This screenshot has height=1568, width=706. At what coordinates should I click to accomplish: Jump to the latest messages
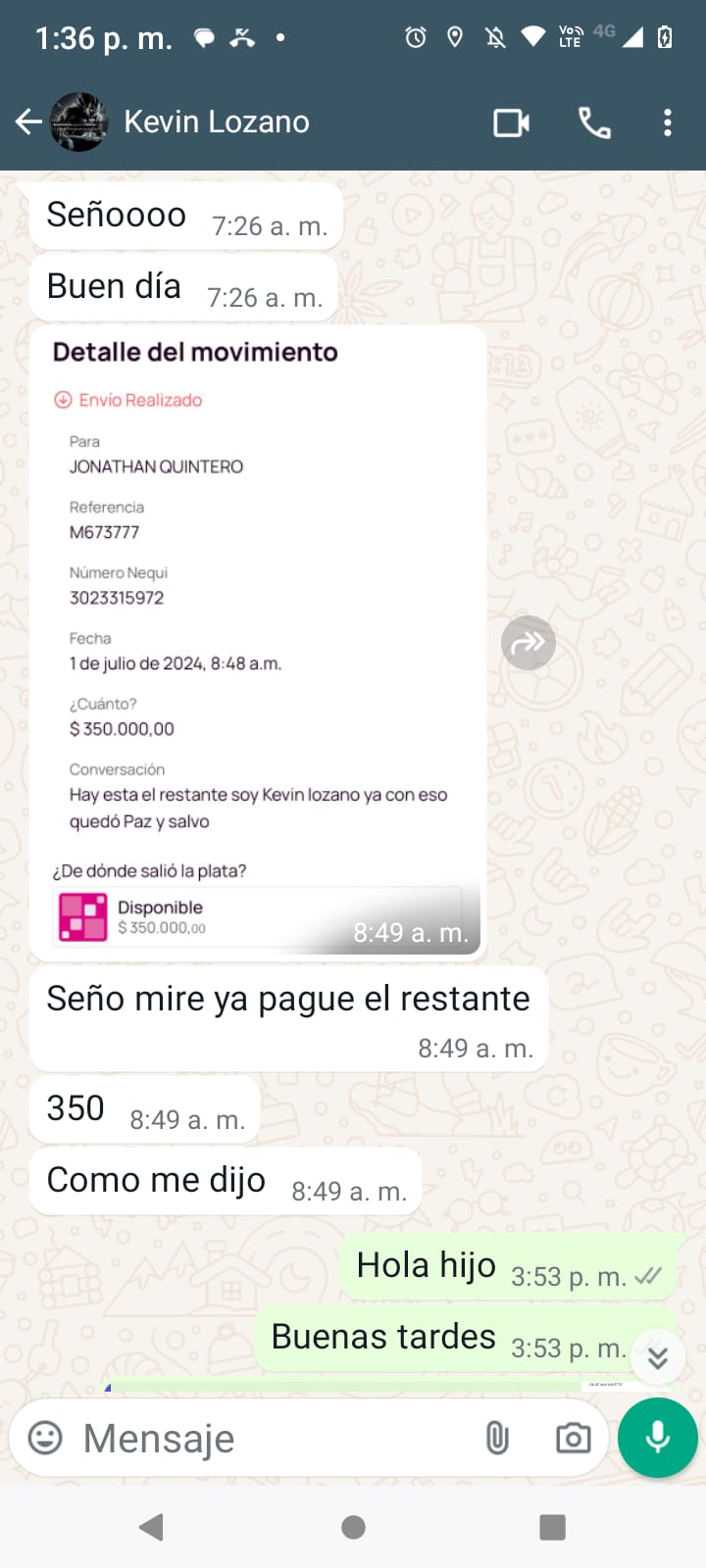pos(658,1357)
